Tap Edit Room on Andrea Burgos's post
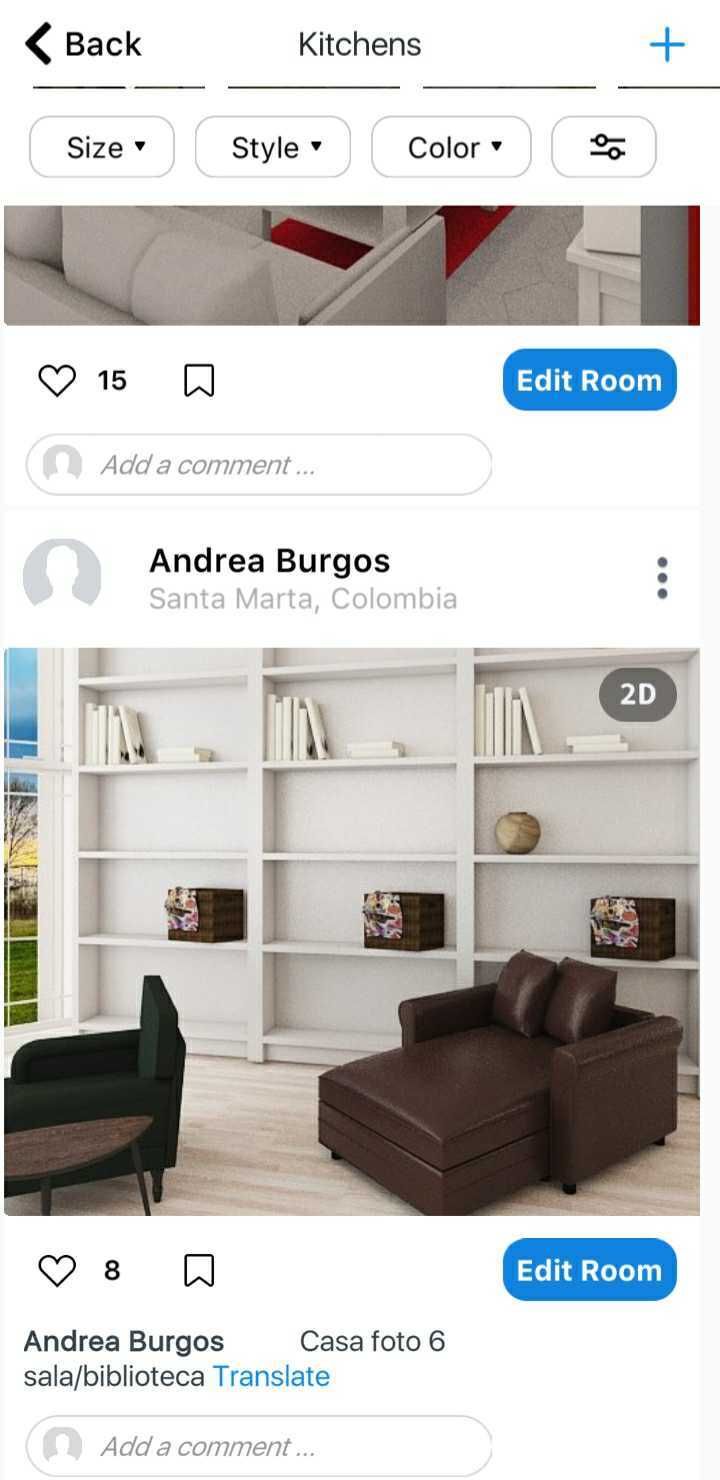 [x=590, y=1270]
